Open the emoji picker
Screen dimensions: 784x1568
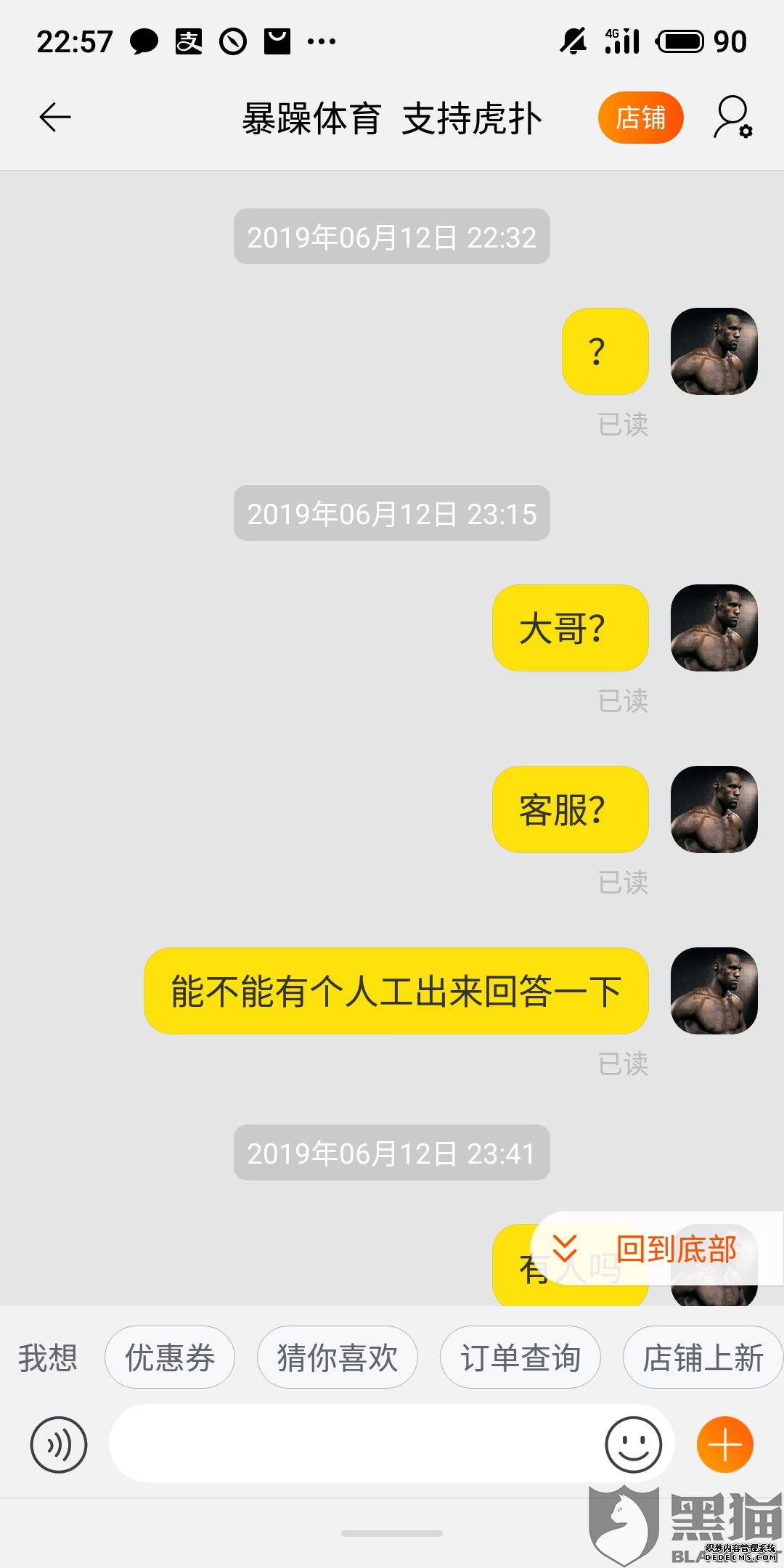pyautogui.click(x=634, y=1445)
